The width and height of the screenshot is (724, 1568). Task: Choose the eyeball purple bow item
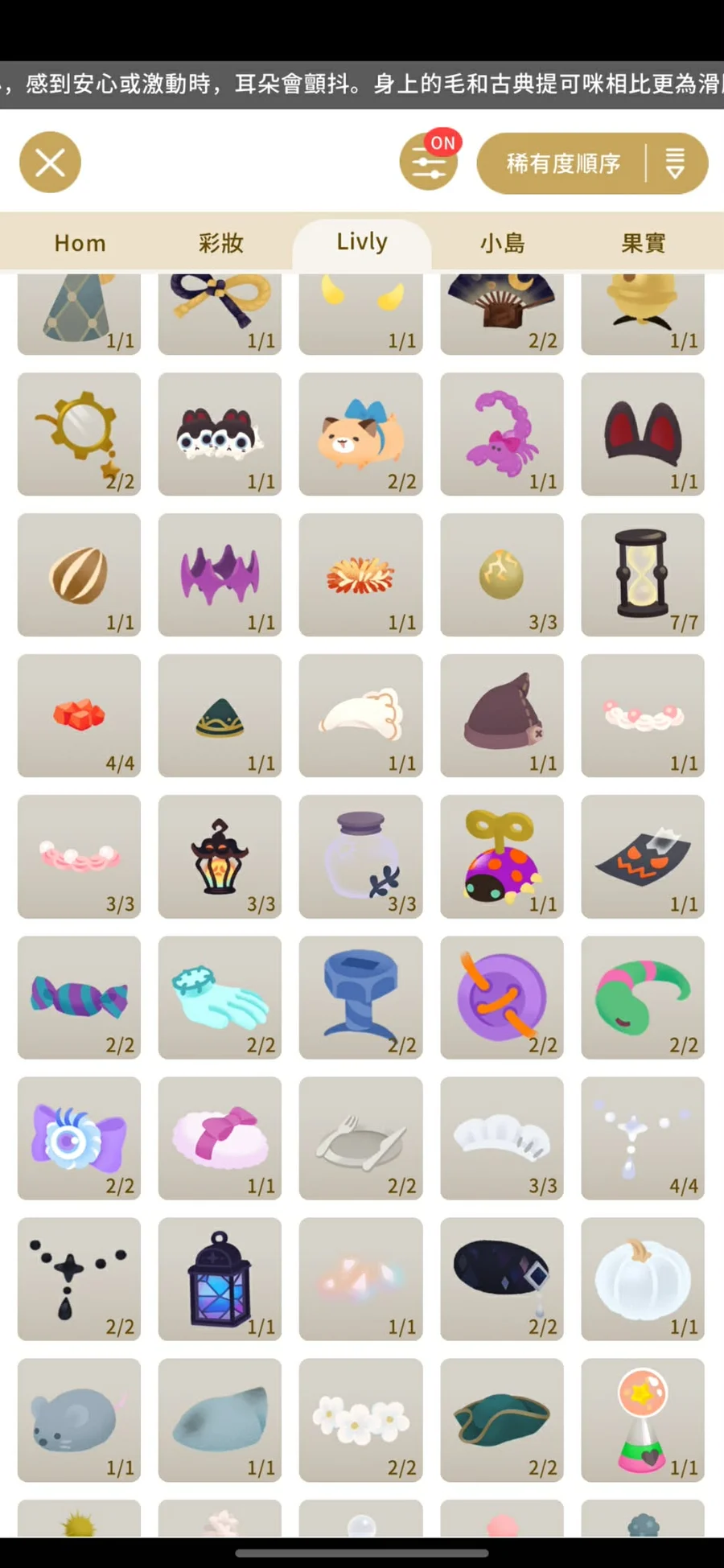tap(79, 1138)
